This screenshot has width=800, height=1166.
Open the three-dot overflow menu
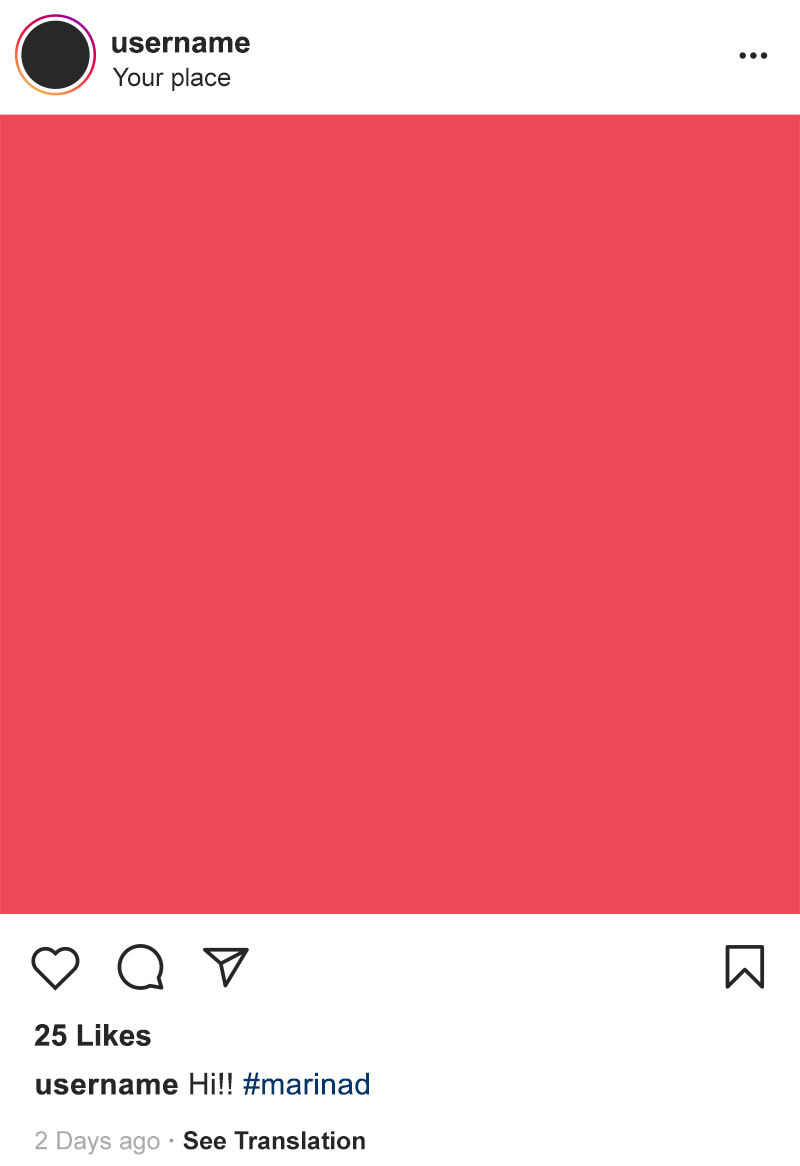pyautogui.click(x=753, y=56)
